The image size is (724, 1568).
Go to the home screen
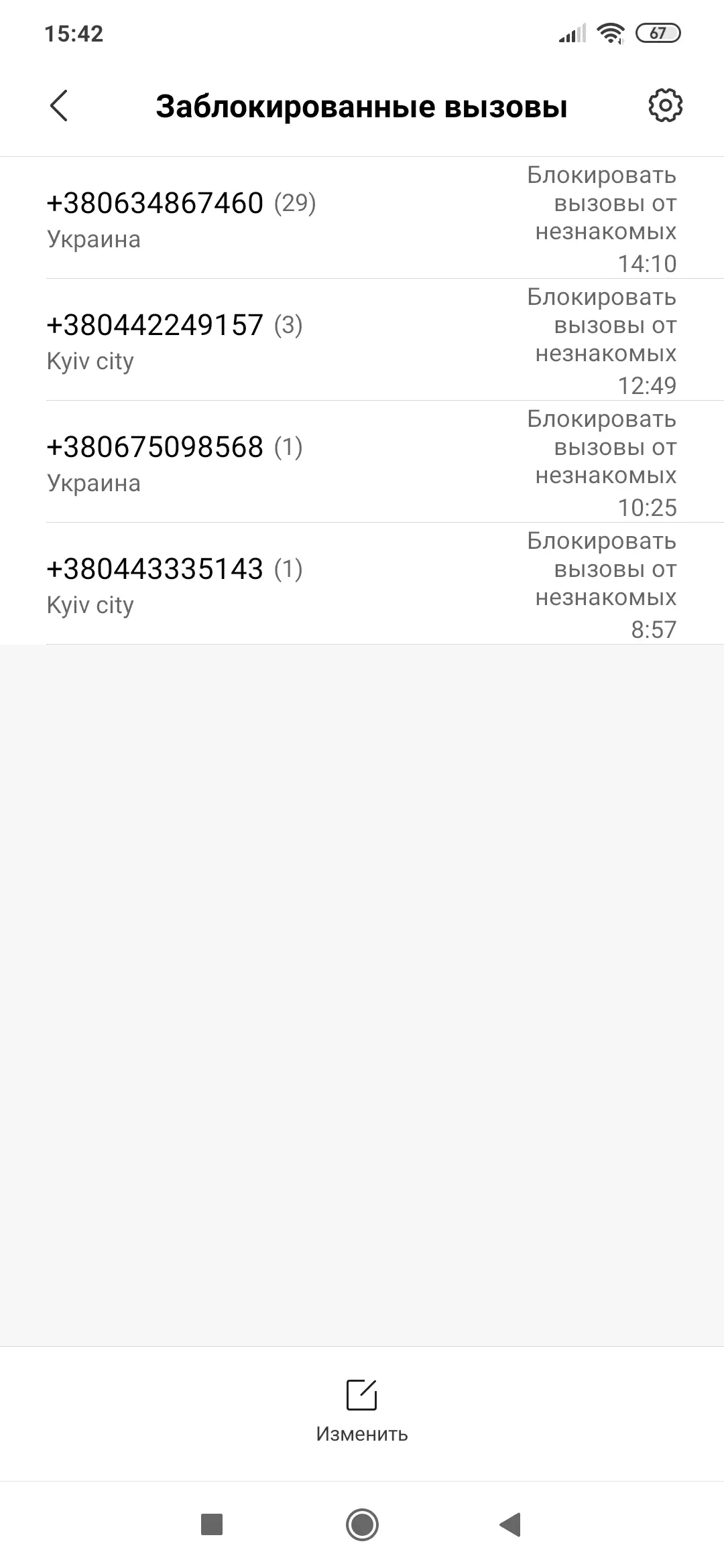click(x=362, y=1524)
